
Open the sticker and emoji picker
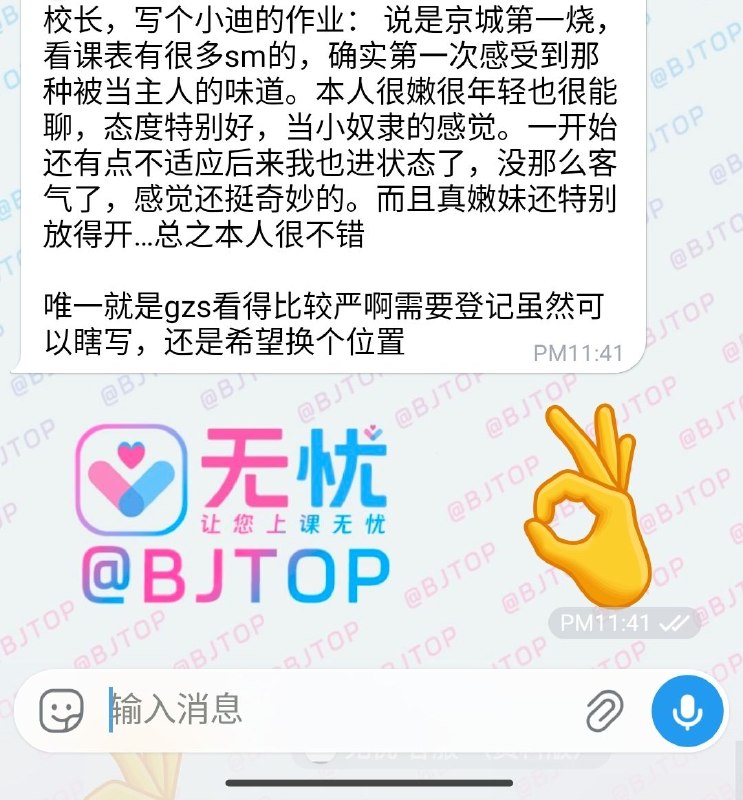click(x=61, y=711)
